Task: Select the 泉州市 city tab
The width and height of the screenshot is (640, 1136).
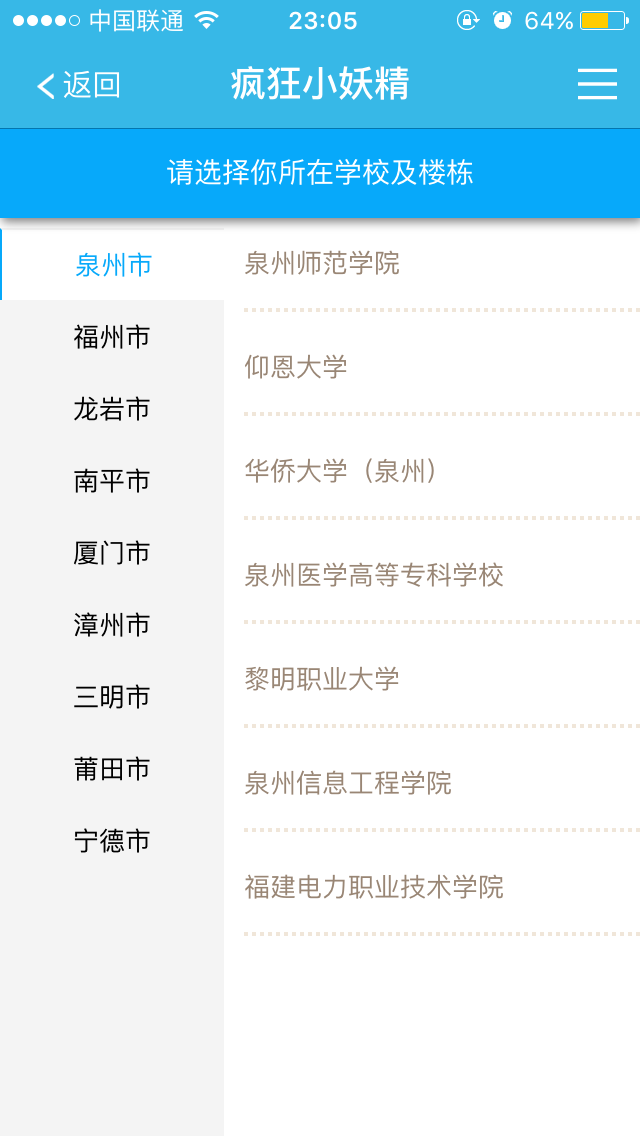Action: tap(112, 264)
